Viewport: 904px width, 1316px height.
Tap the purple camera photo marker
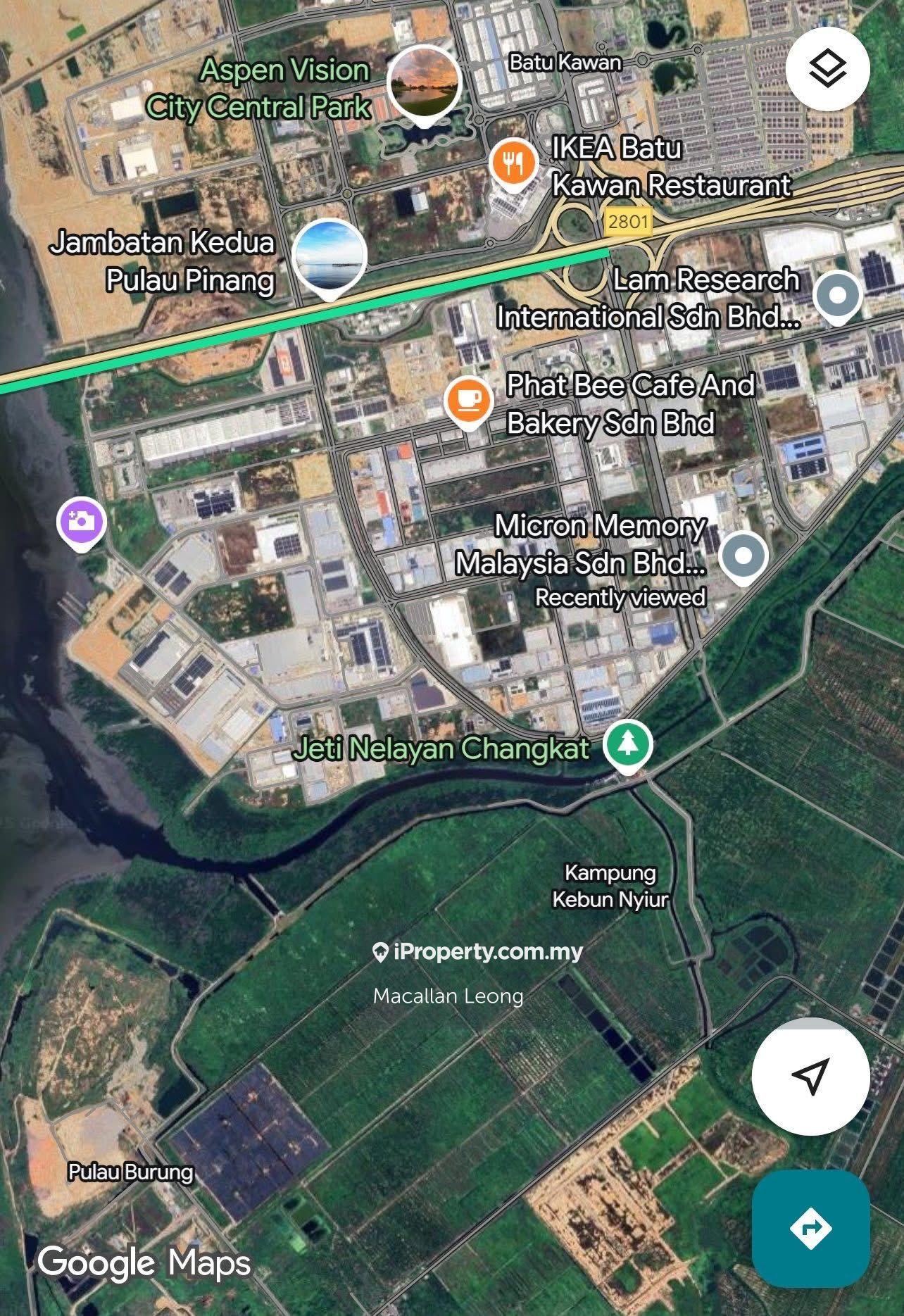(82, 522)
